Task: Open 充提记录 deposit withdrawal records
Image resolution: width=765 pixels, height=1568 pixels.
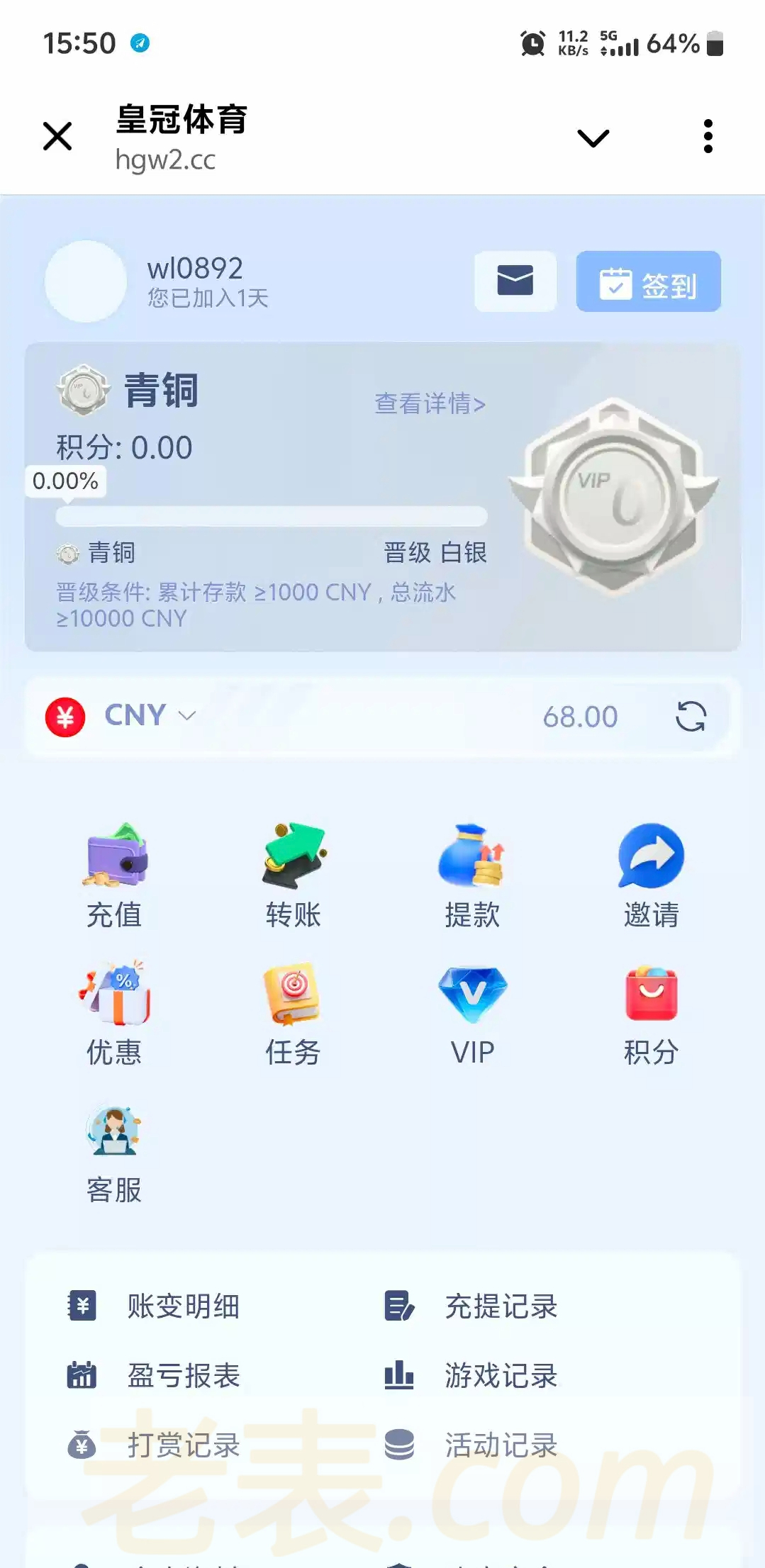Action: (x=501, y=1306)
